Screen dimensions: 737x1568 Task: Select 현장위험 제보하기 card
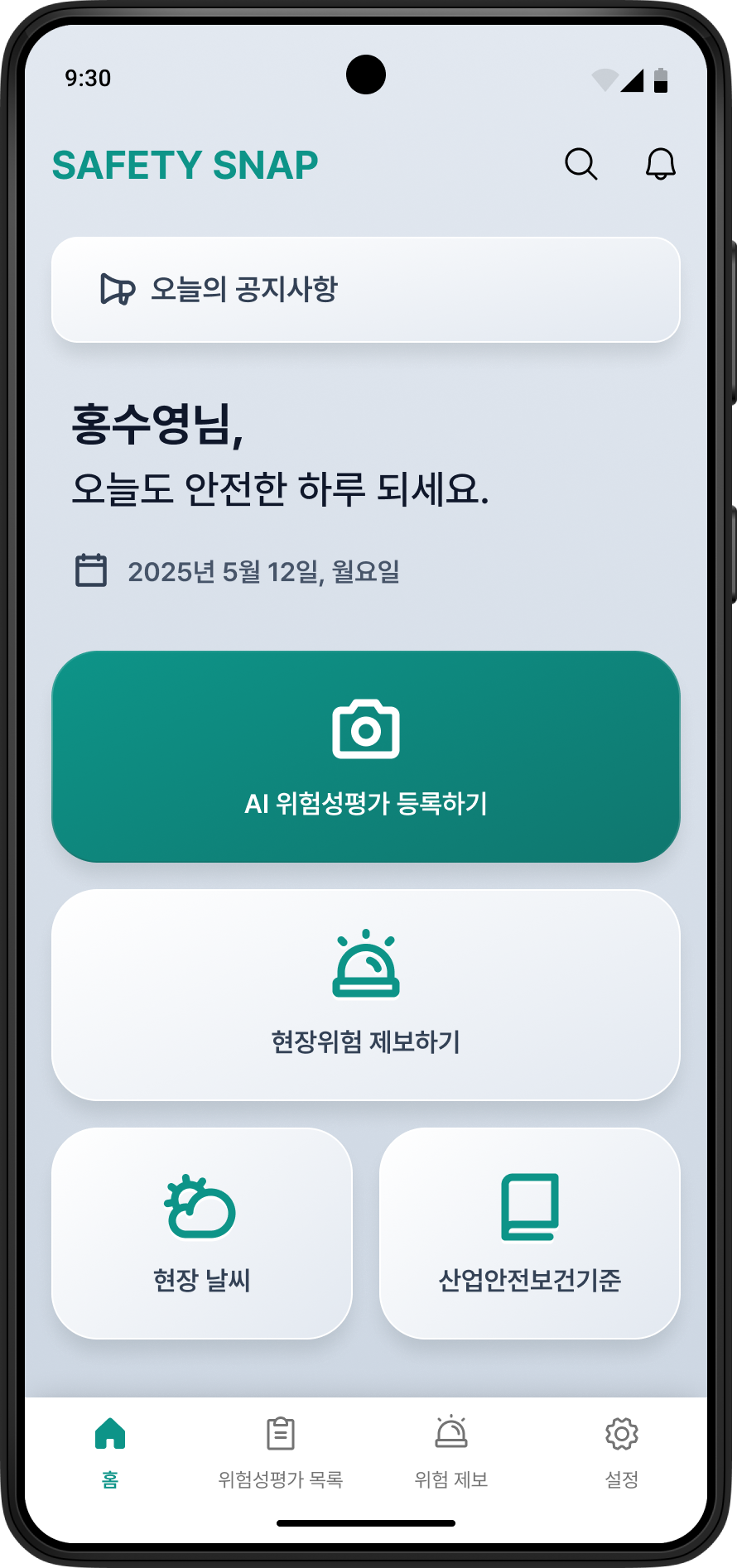pyautogui.click(x=365, y=995)
